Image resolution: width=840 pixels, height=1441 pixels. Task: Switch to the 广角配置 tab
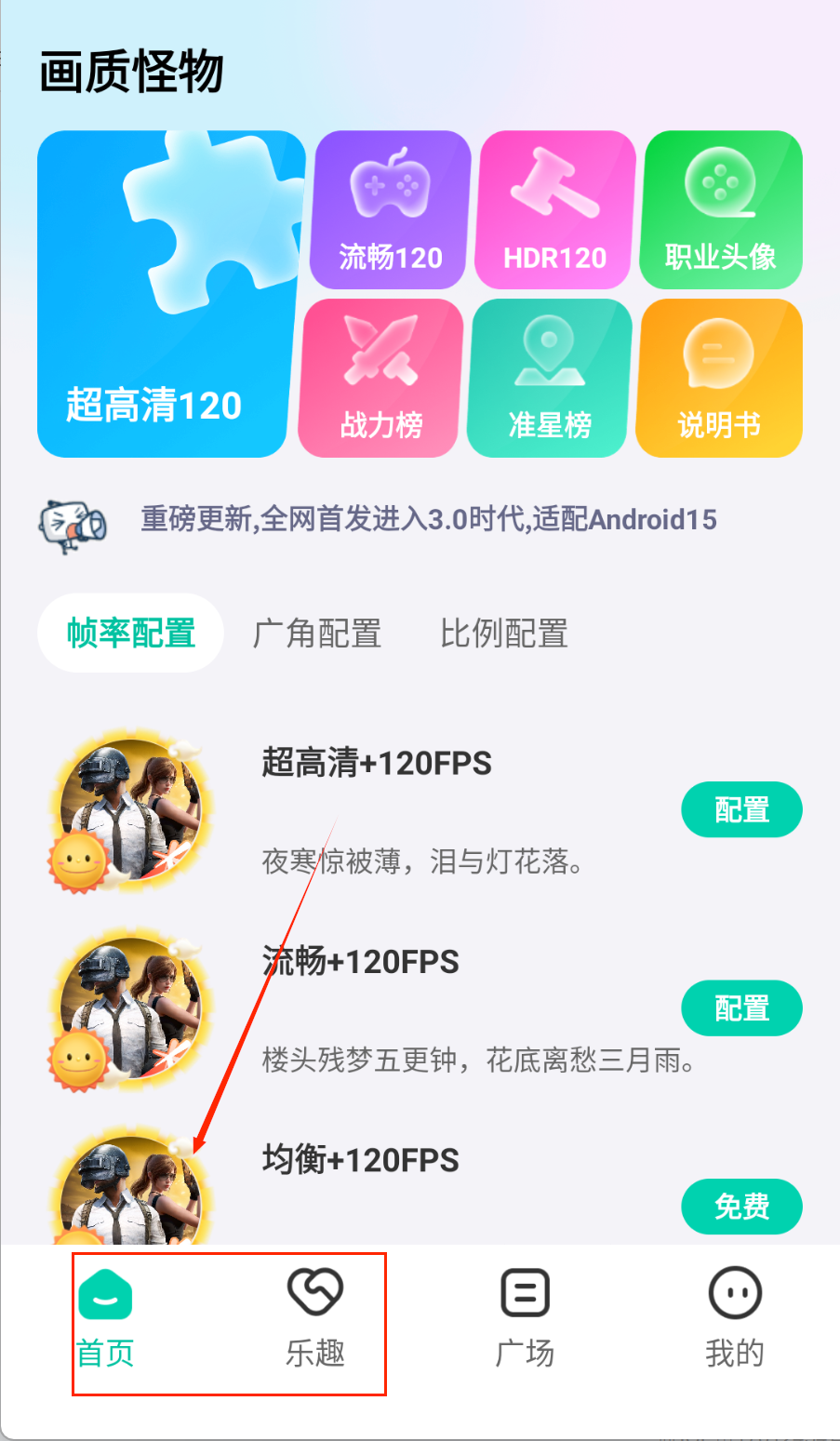coord(317,634)
